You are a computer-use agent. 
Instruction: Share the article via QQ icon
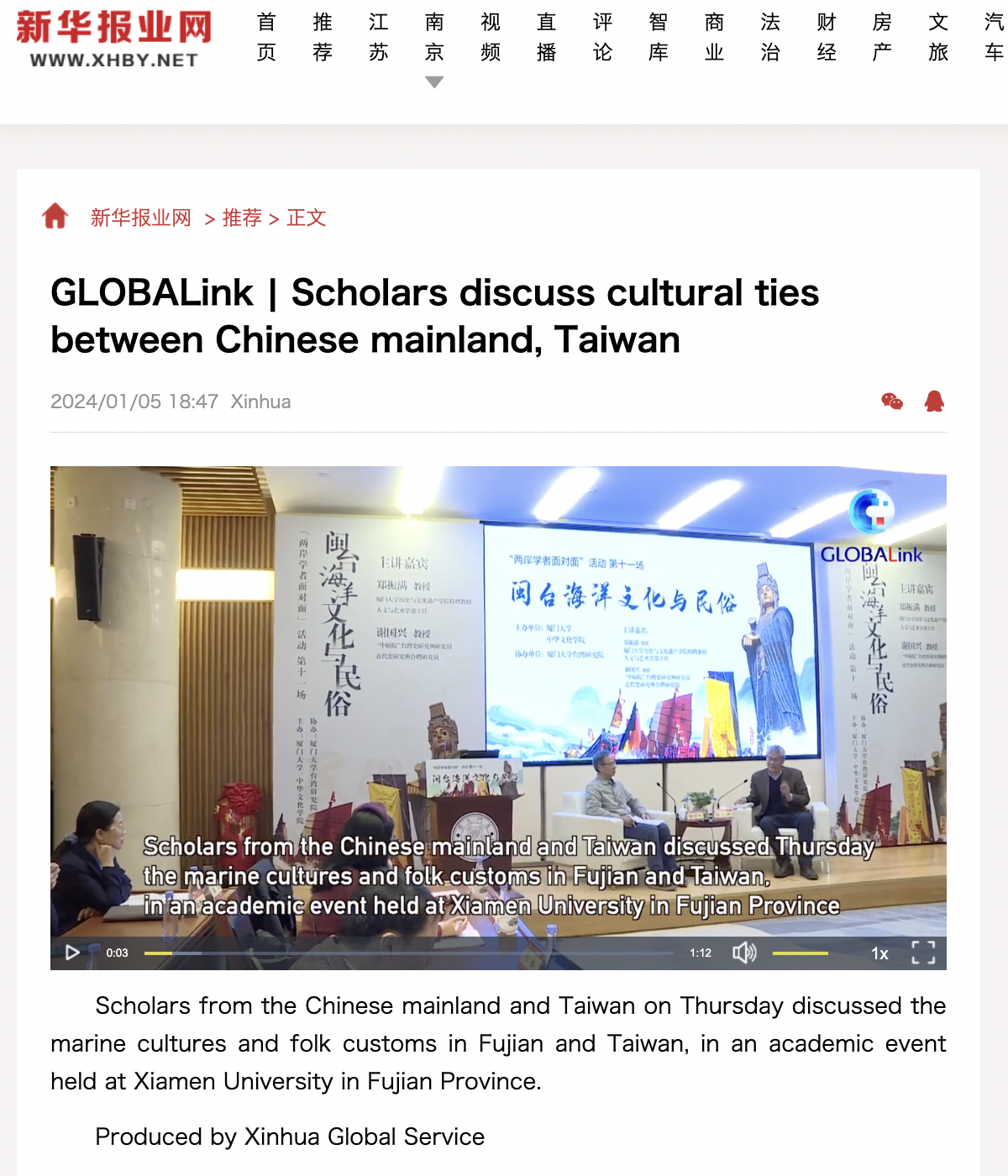(x=934, y=402)
